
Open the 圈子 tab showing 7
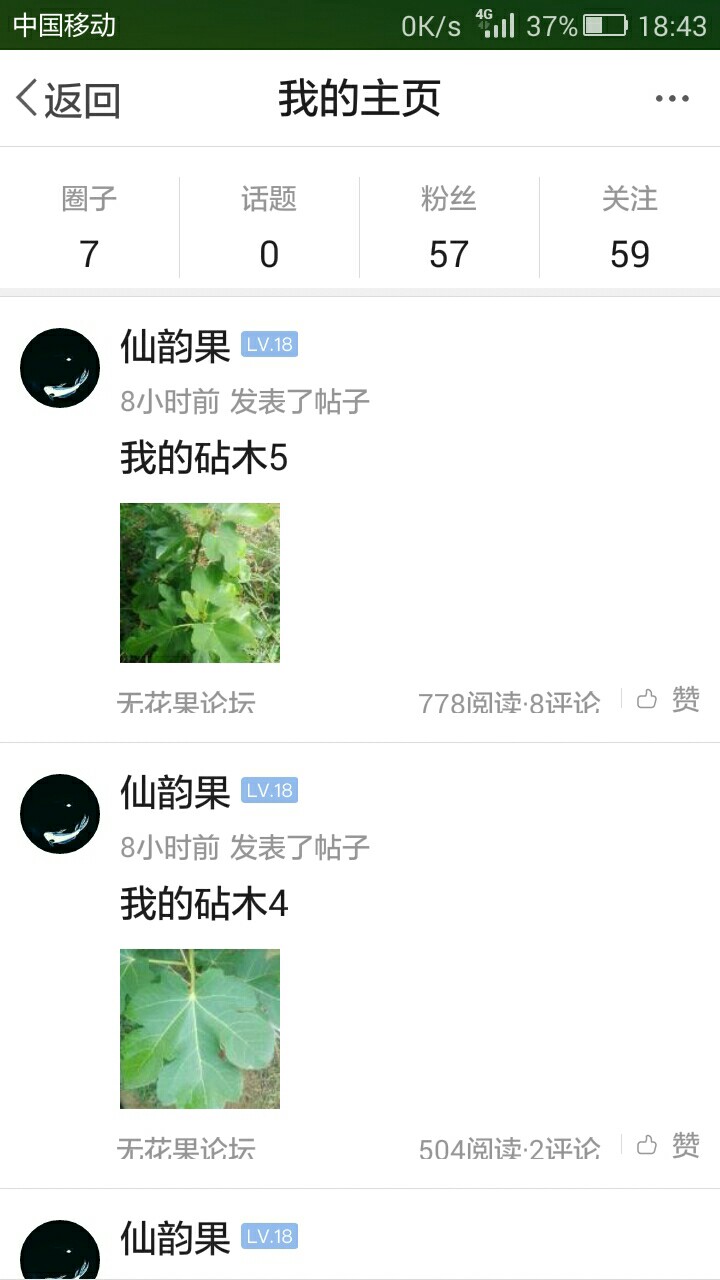89,227
